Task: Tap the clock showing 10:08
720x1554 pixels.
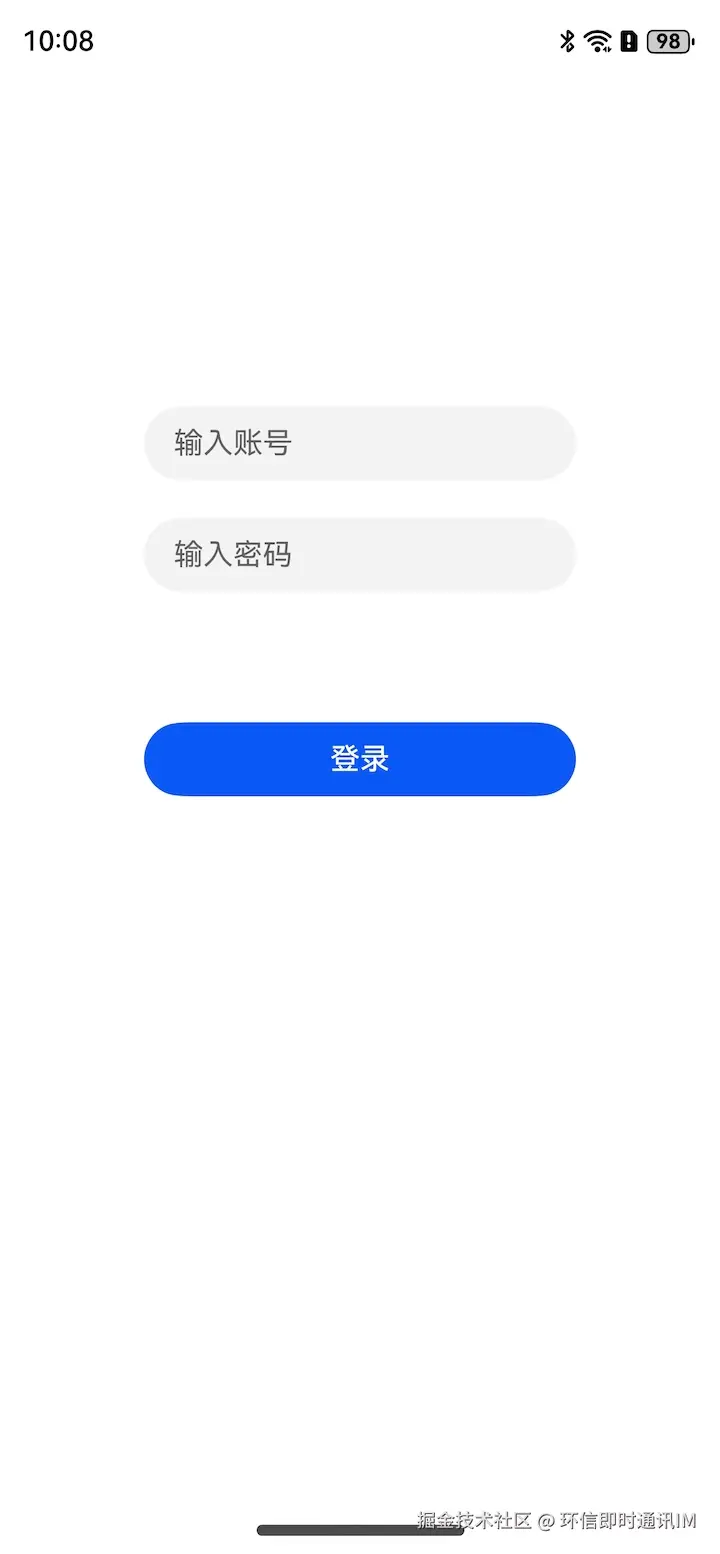Action: pos(58,41)
